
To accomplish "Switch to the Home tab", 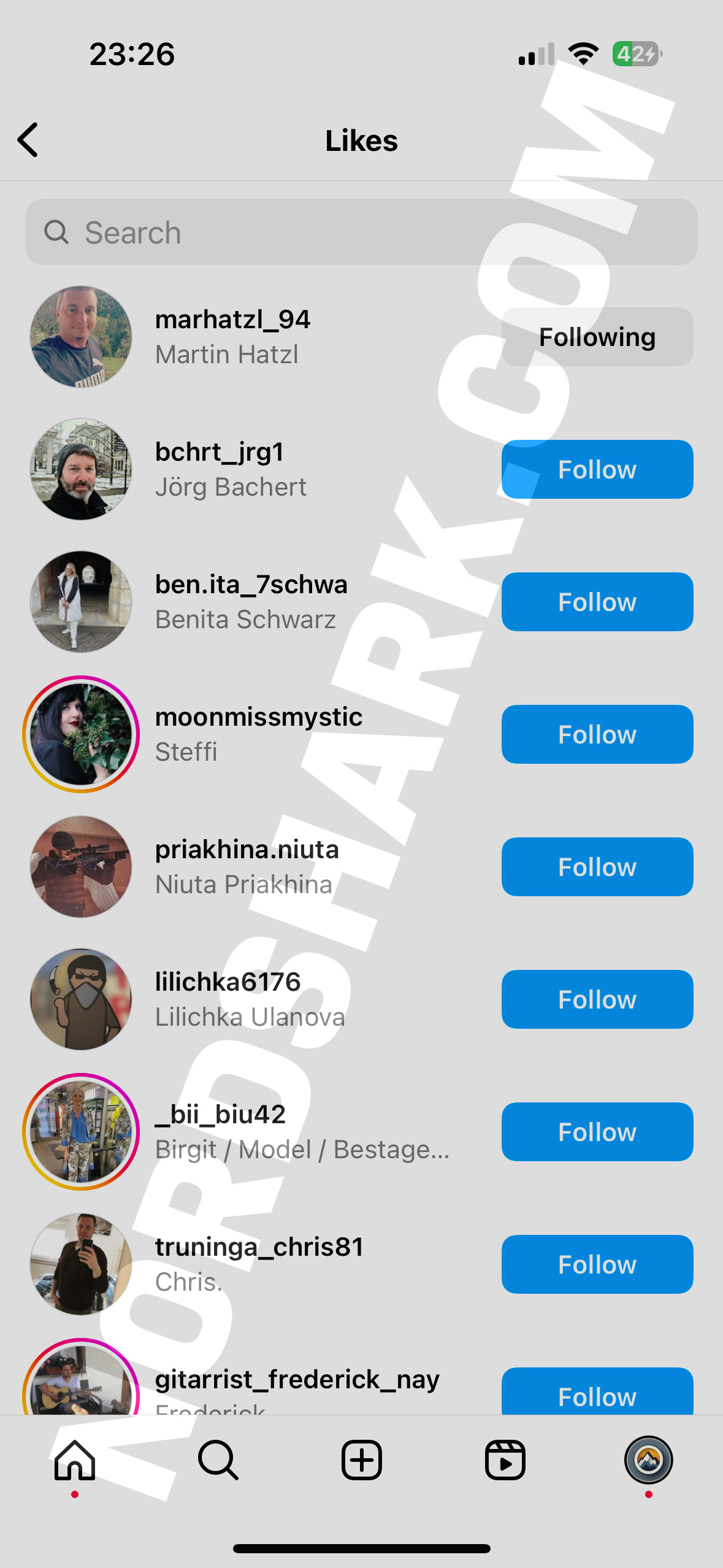I will pyautogui.click(x=75, y=1460).
